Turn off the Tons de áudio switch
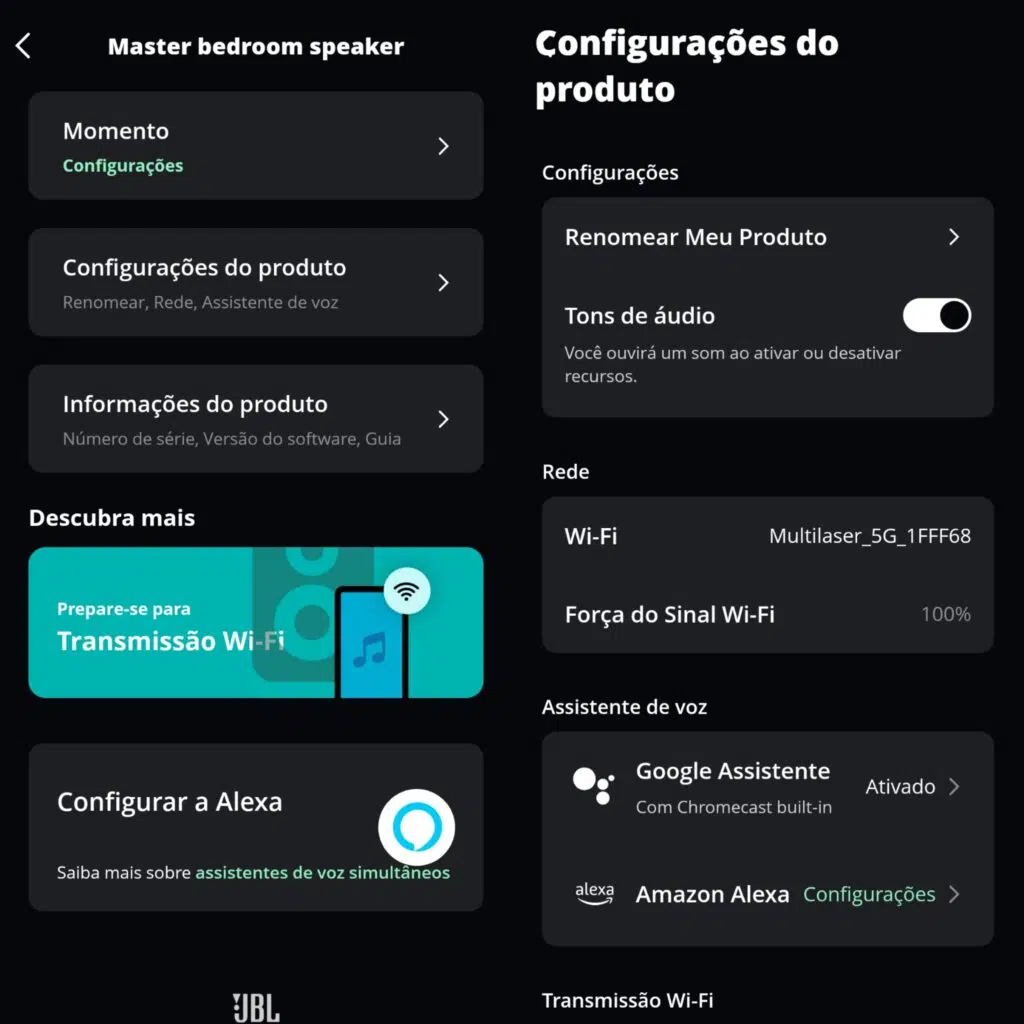Screen dimensions: 1024x1024 pos(936,316)
